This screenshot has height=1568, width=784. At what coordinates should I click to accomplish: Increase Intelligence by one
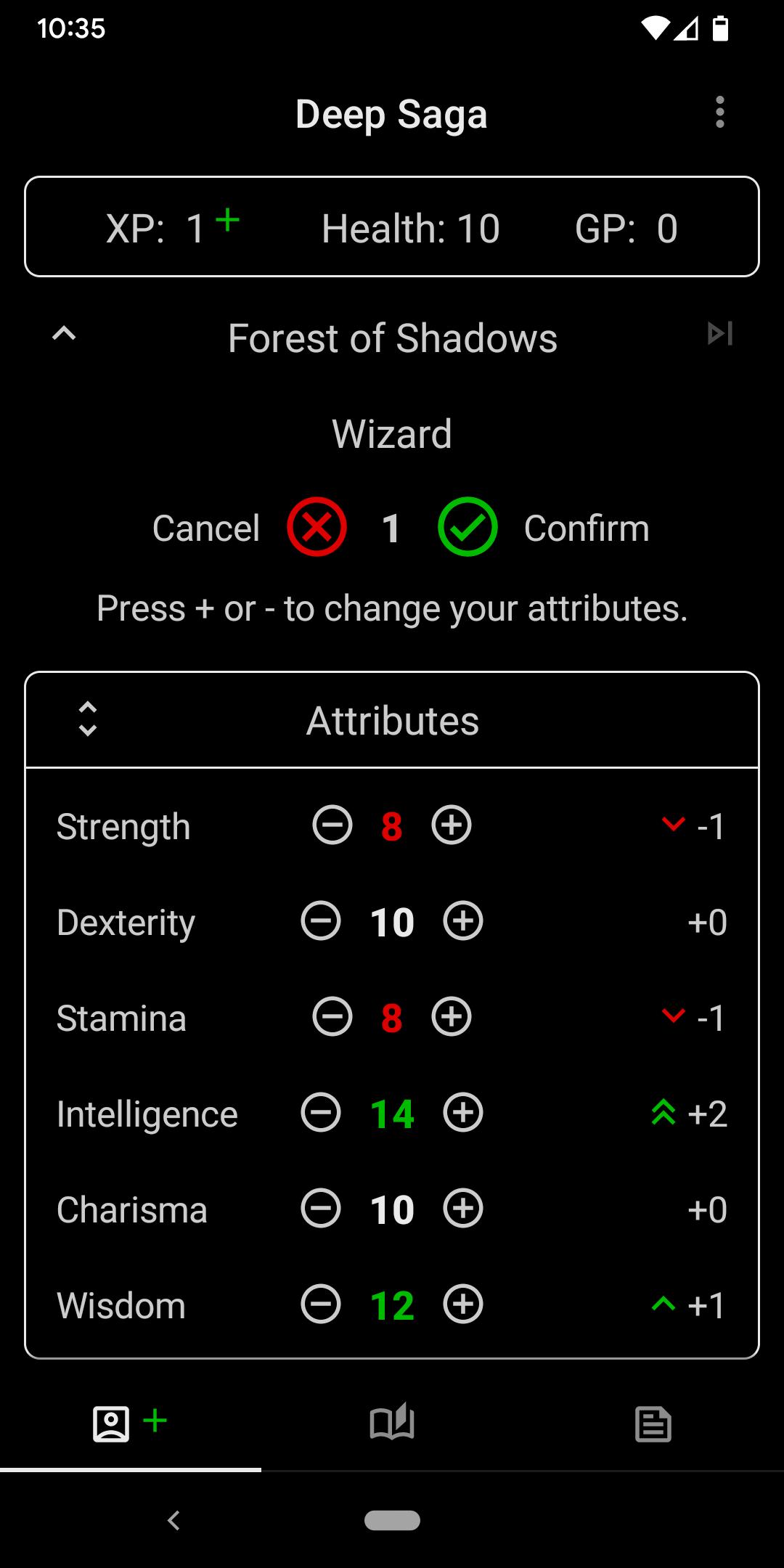tap(463, 1113)
